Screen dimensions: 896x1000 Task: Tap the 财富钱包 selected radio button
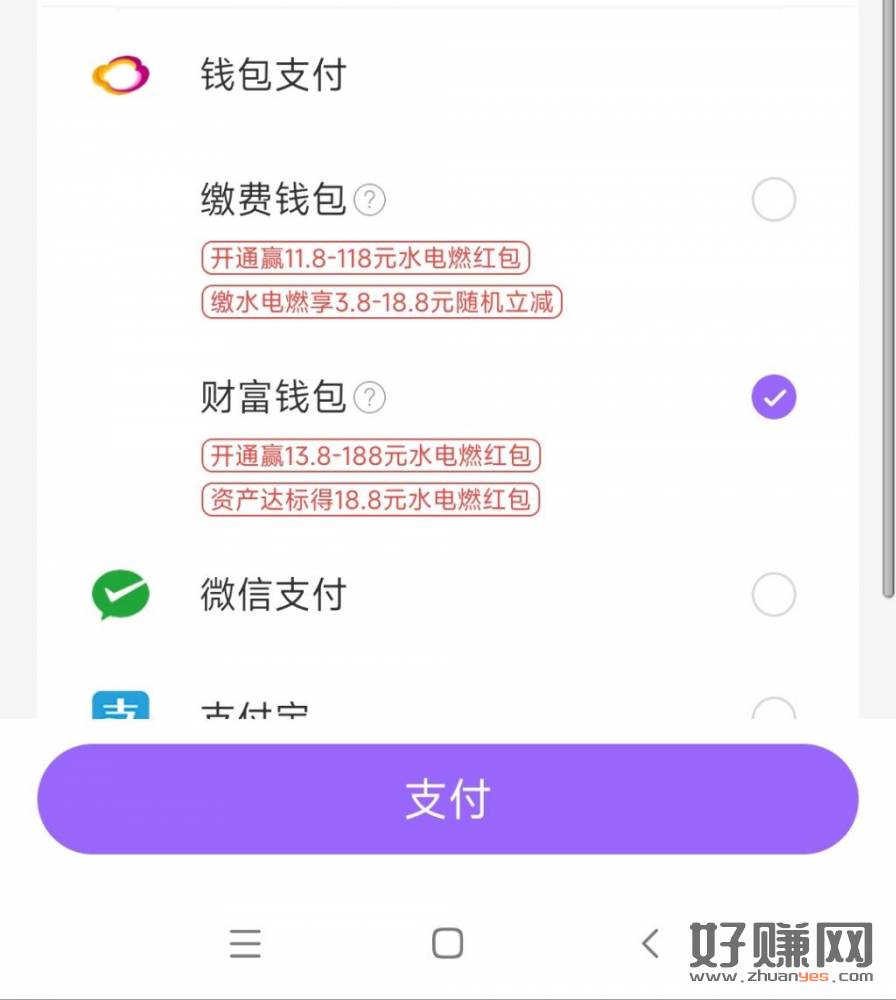(x=773, y=398)
